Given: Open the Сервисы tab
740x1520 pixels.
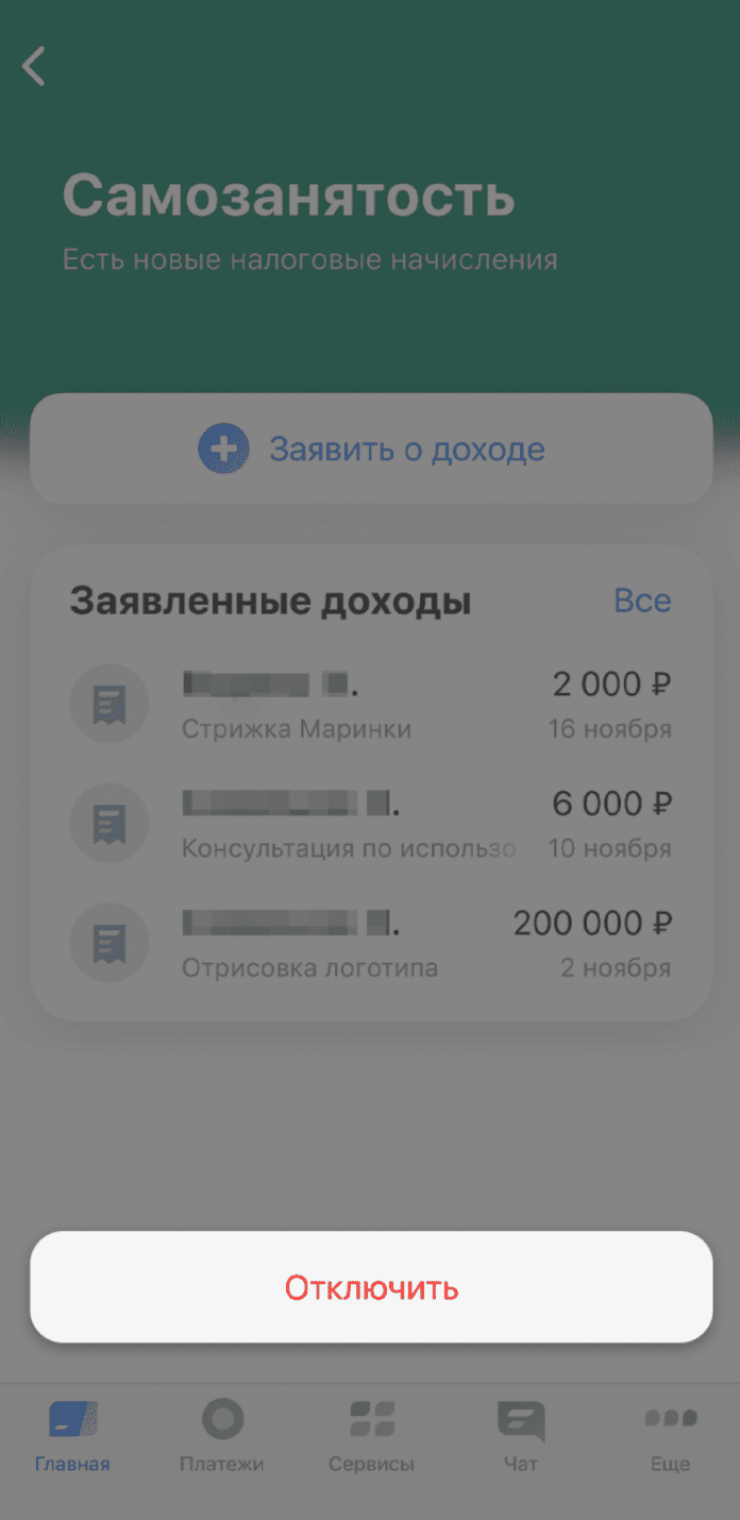Looking at the screenshot, I should click(x=371, y=1437).
